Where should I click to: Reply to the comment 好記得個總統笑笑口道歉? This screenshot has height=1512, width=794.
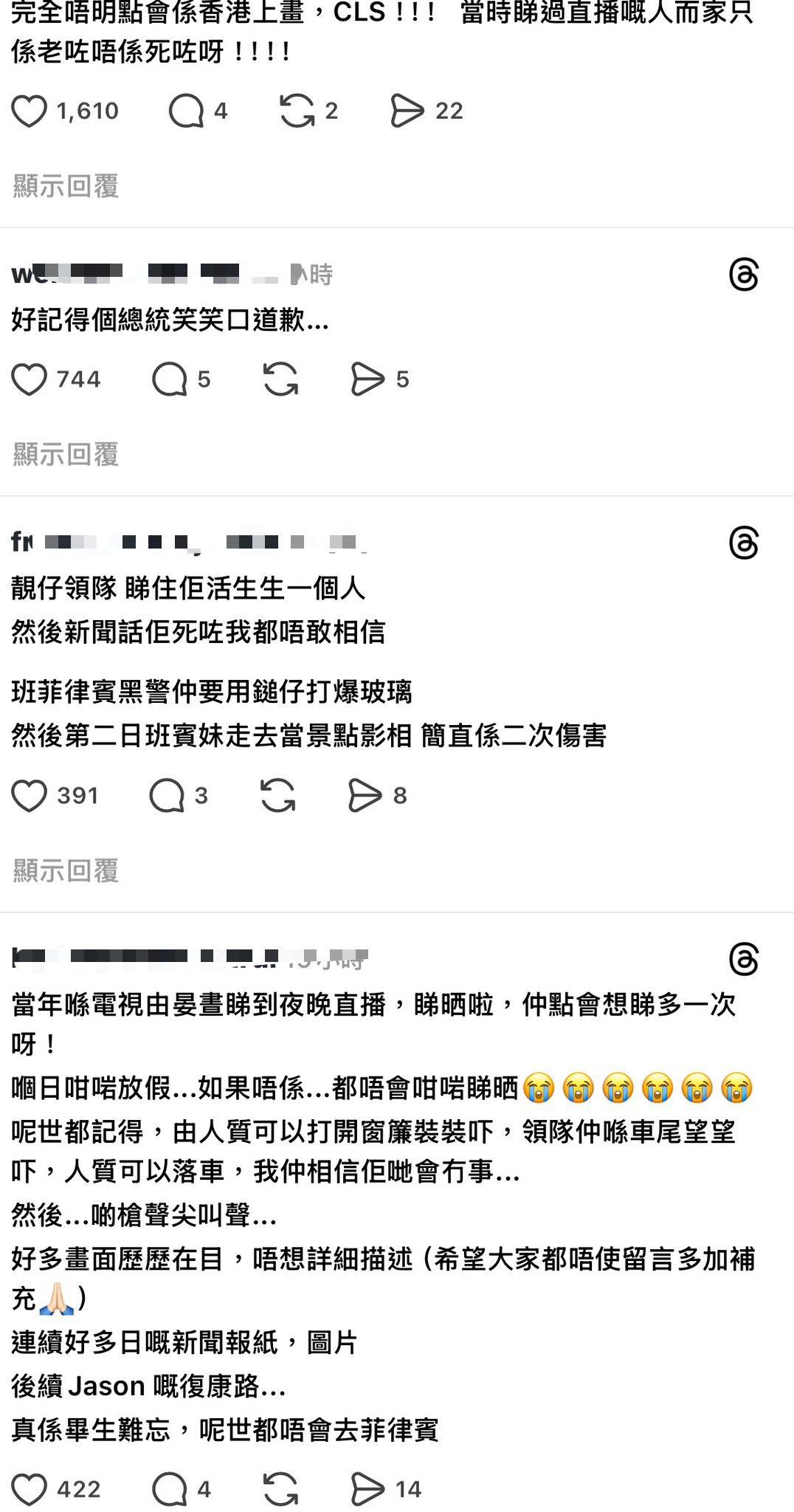point(170,380)
